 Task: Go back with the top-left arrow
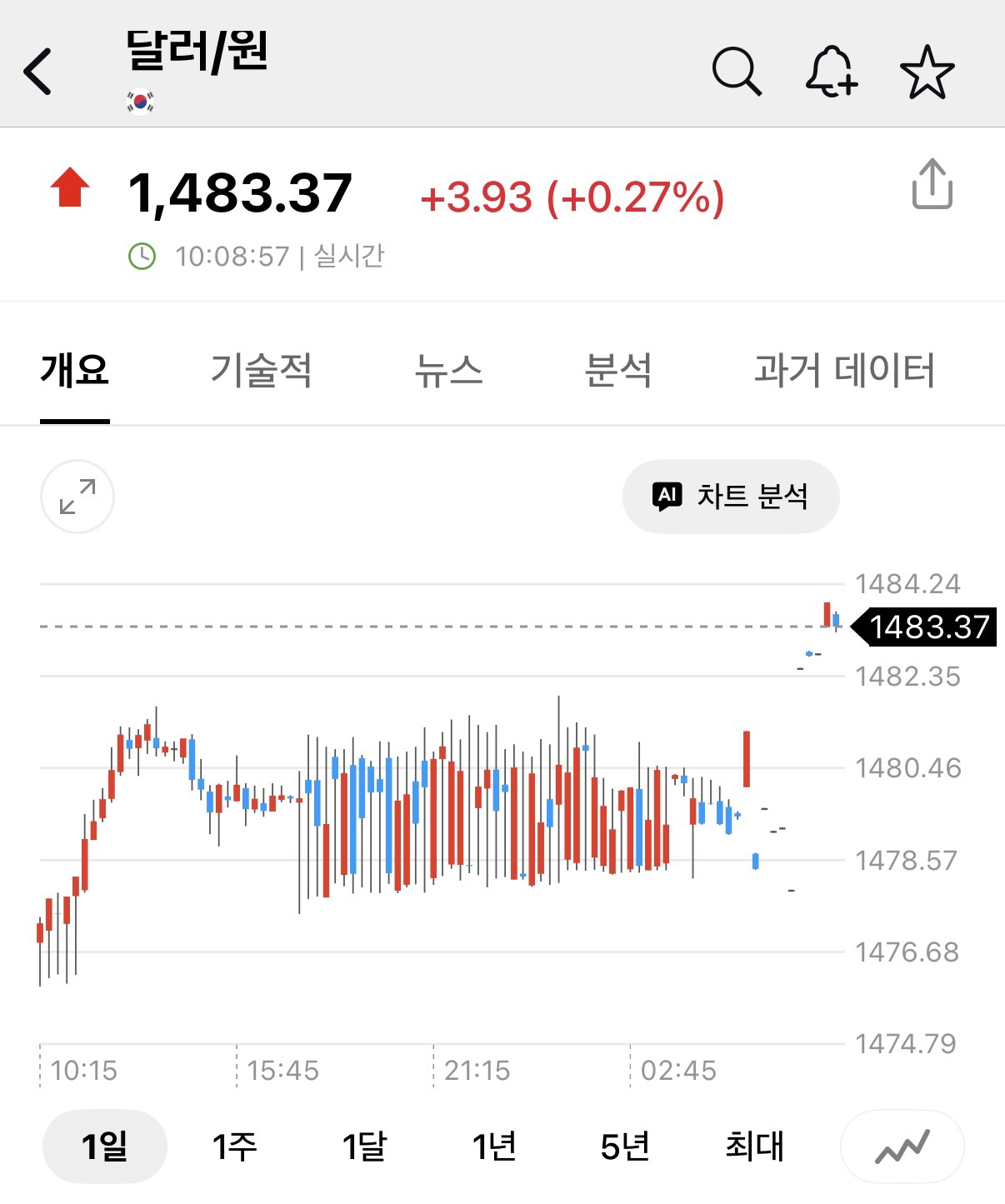click(38, 72)
